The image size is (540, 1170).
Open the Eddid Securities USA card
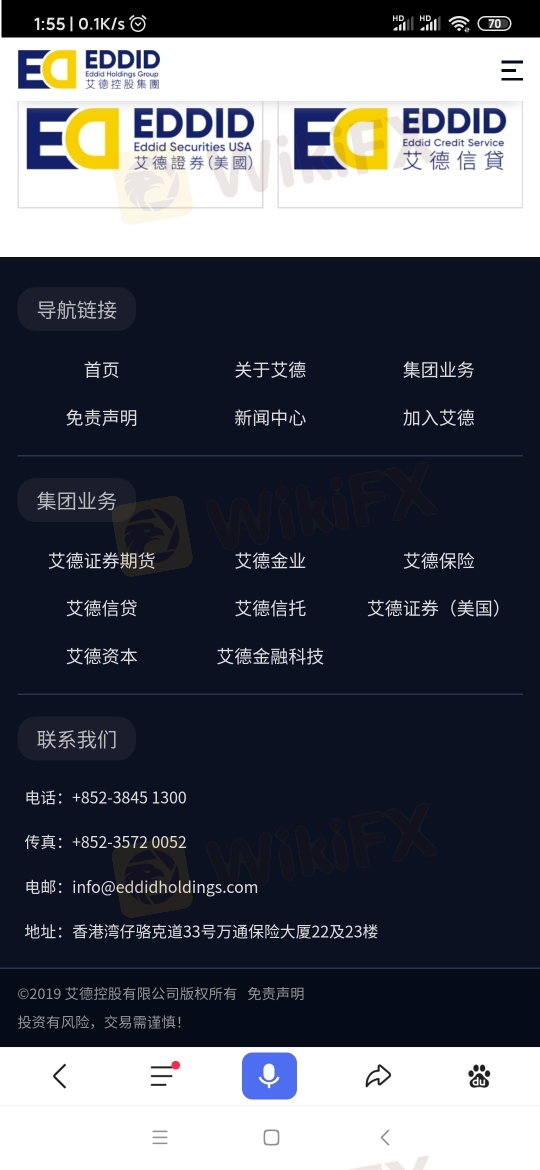click(140, 153)
